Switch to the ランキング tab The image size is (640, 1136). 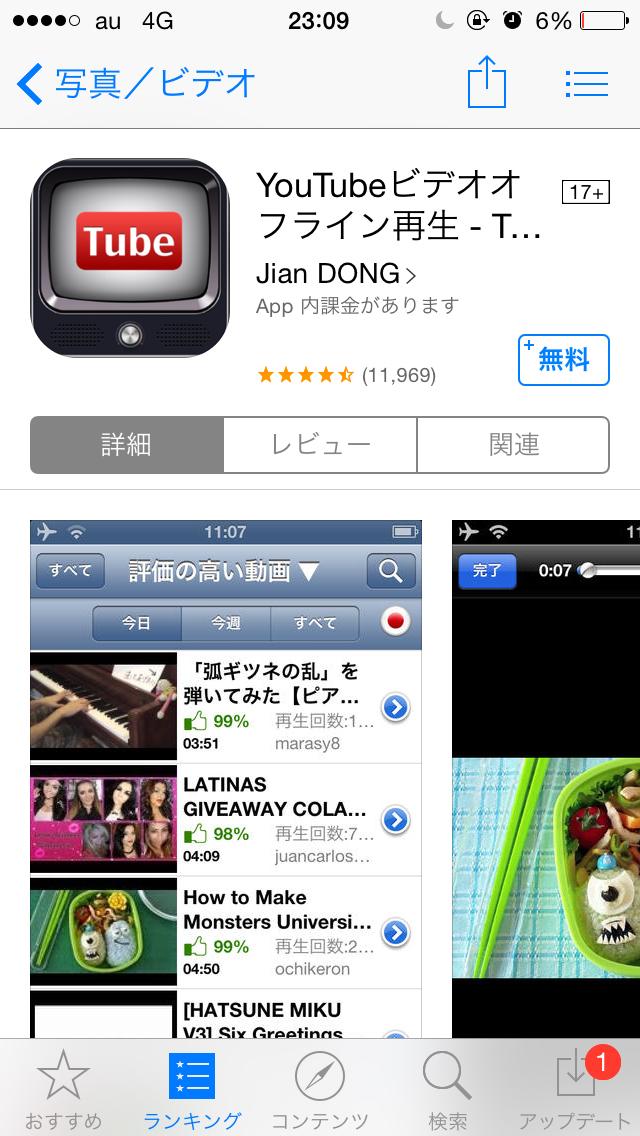[192, 1090]
